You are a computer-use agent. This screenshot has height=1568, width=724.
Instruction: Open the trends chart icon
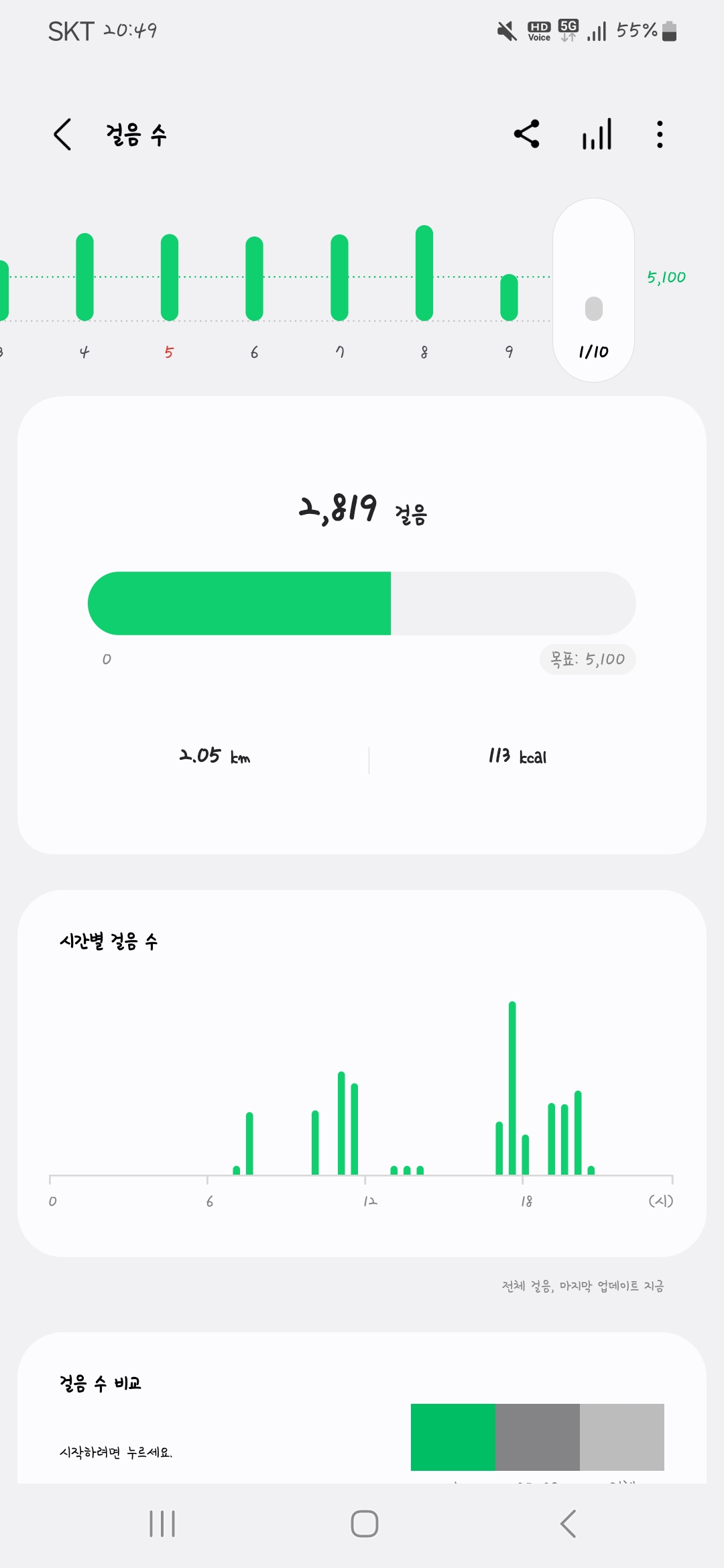click(x=597, y=134)
